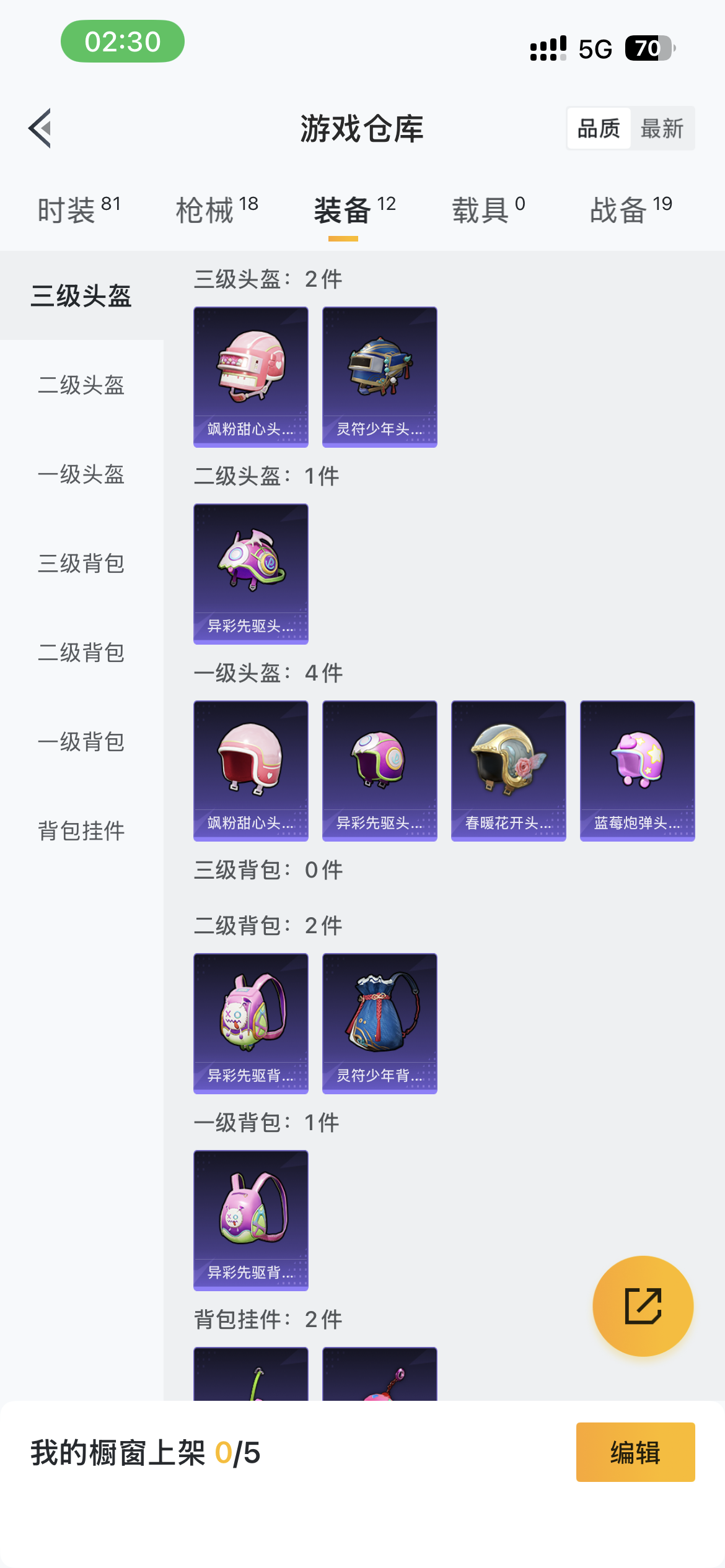Open the 灵符少年 level-three helmet
The height and width of the screenshot is (1568, 725).
tap(380, 377)
